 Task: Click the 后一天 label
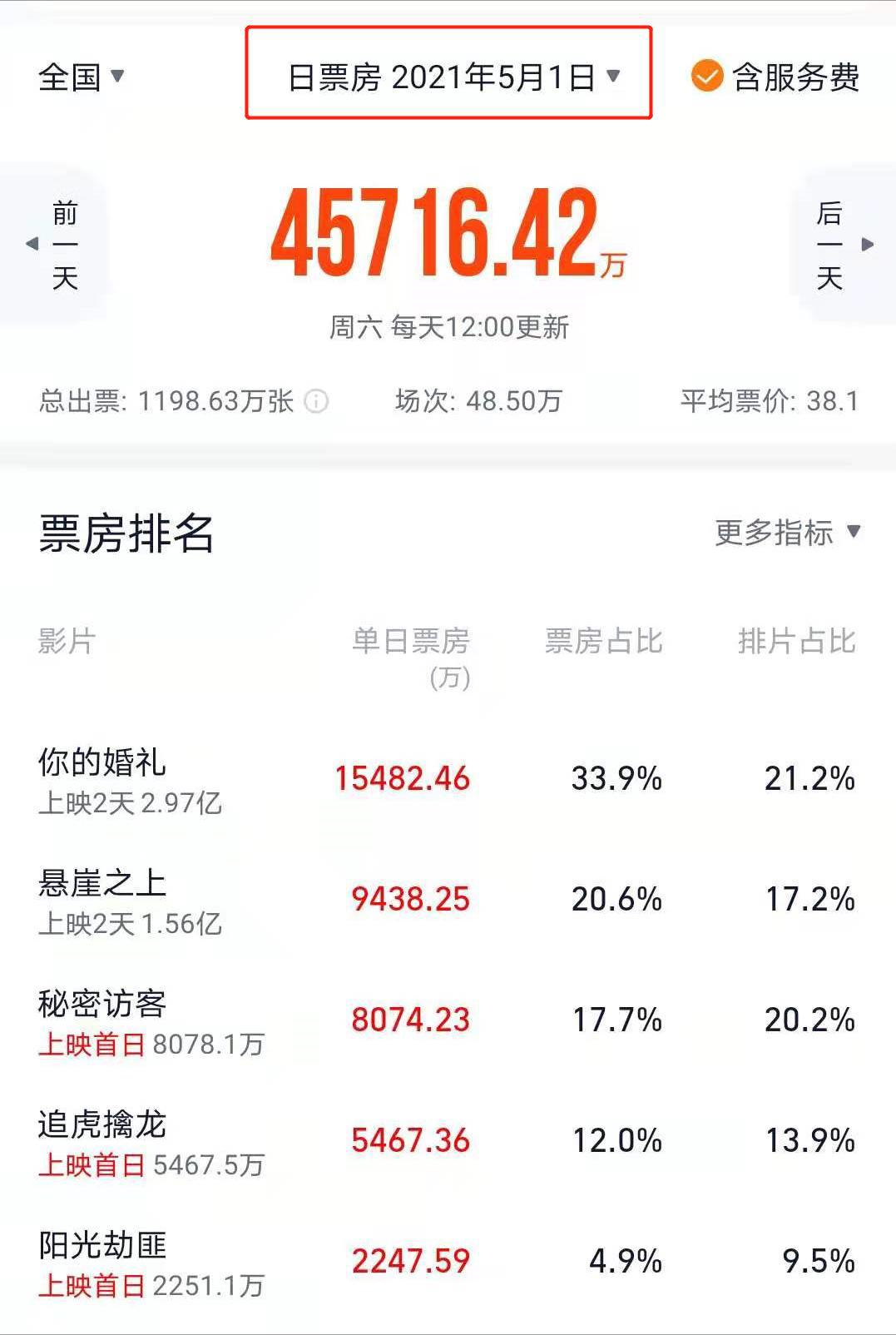click(832, 246)
